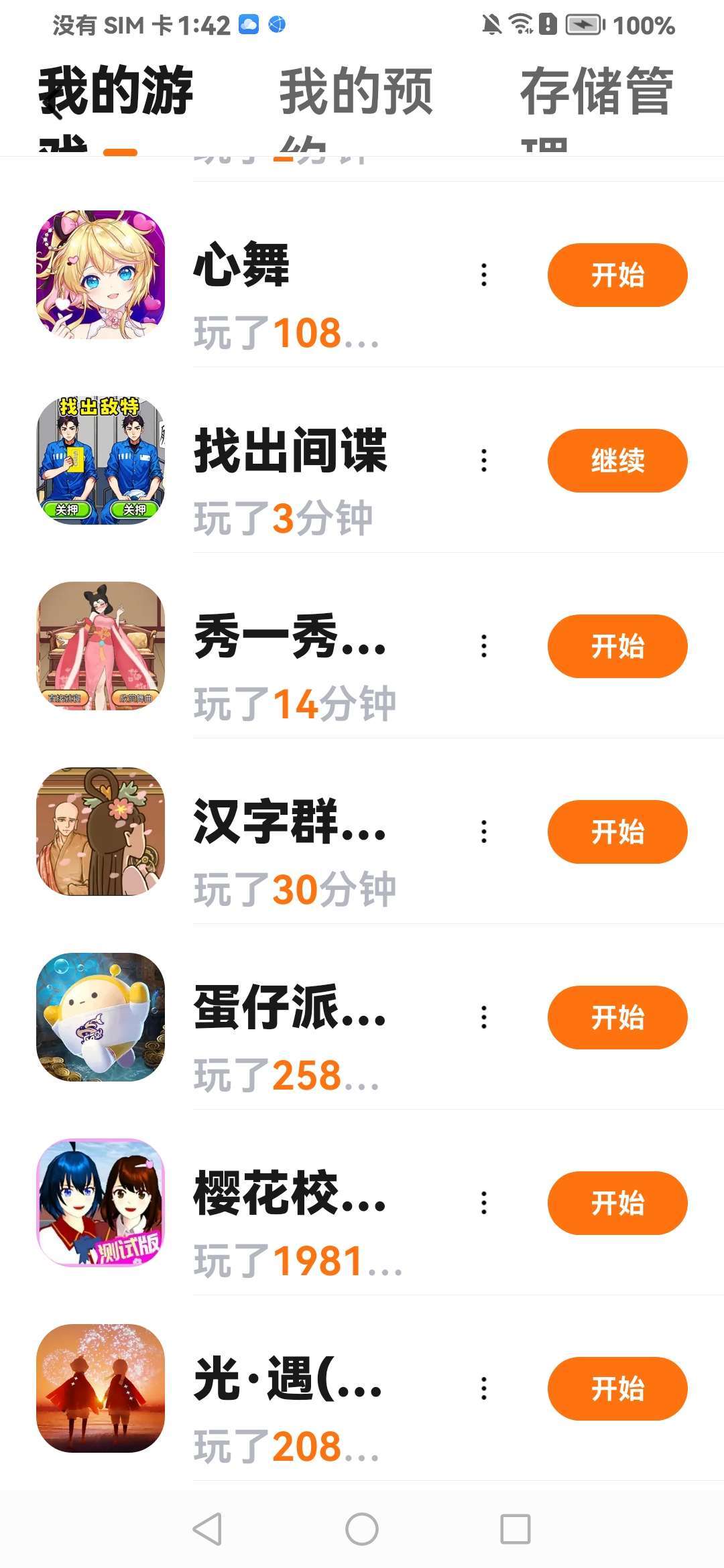Go back with the system back button
Screen dimensions: 724x1568
point(207,1529)
